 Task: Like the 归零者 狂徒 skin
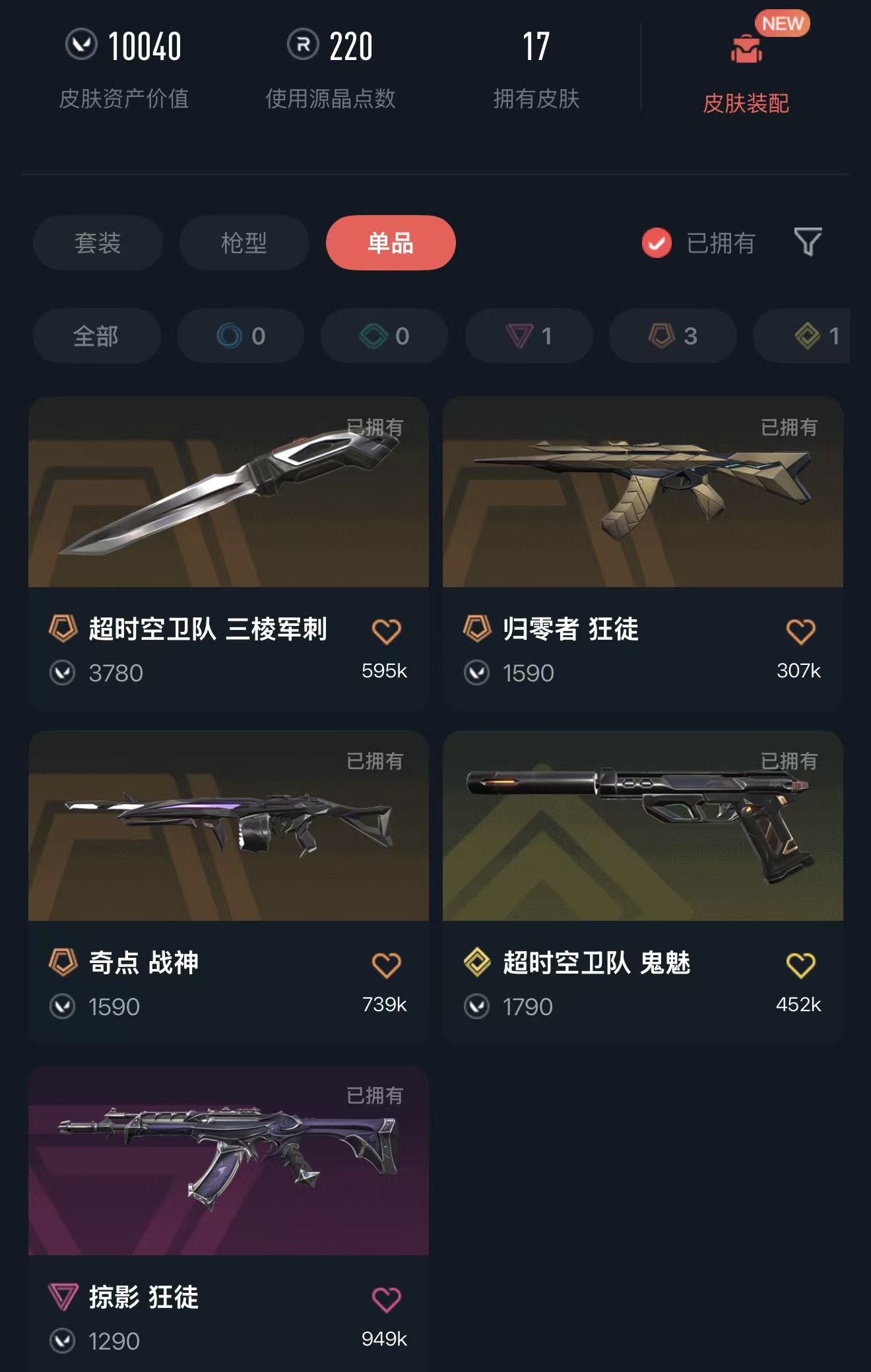coord(800,631)
